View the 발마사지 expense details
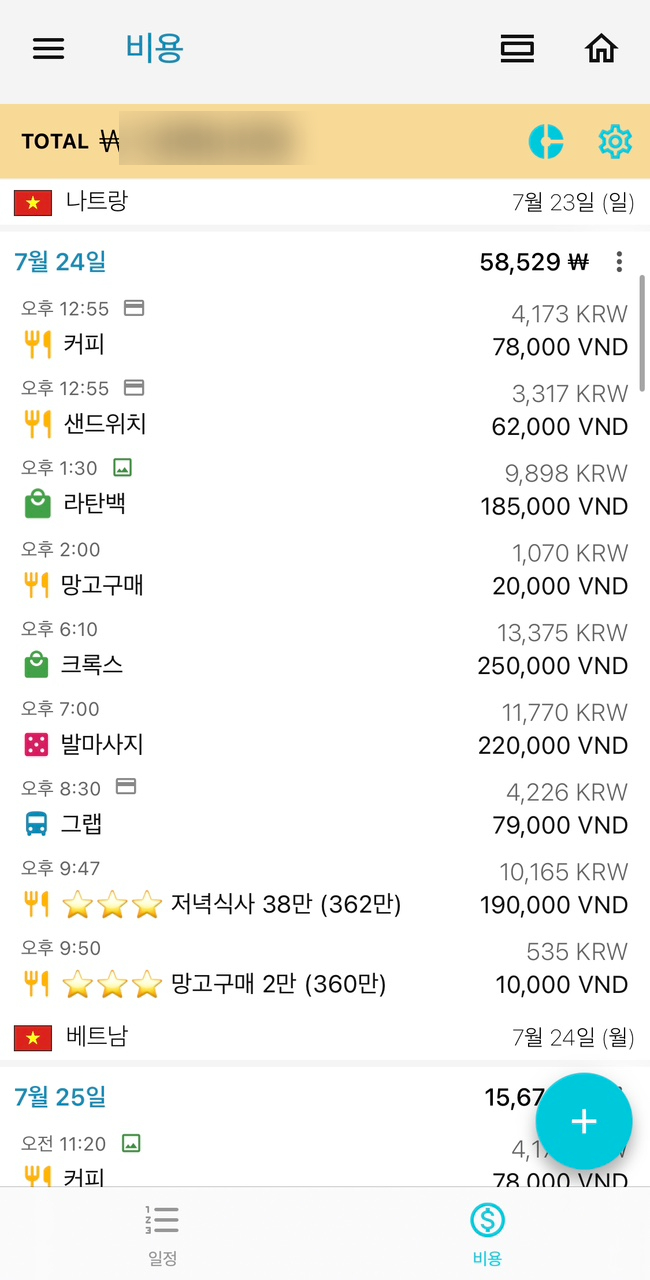This screenshot has height=1280, width=650. [325, 728]
